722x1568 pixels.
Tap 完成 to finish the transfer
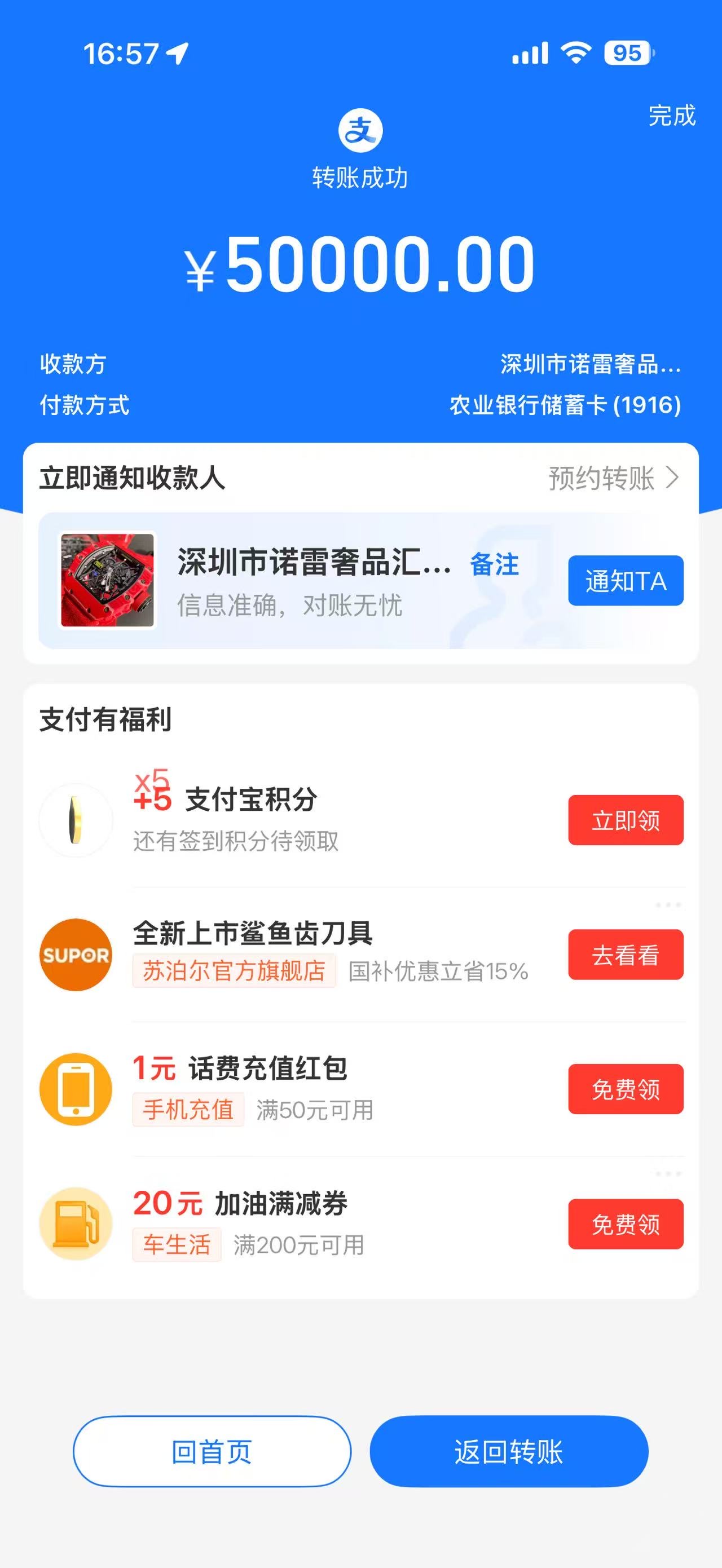(671, 115)
